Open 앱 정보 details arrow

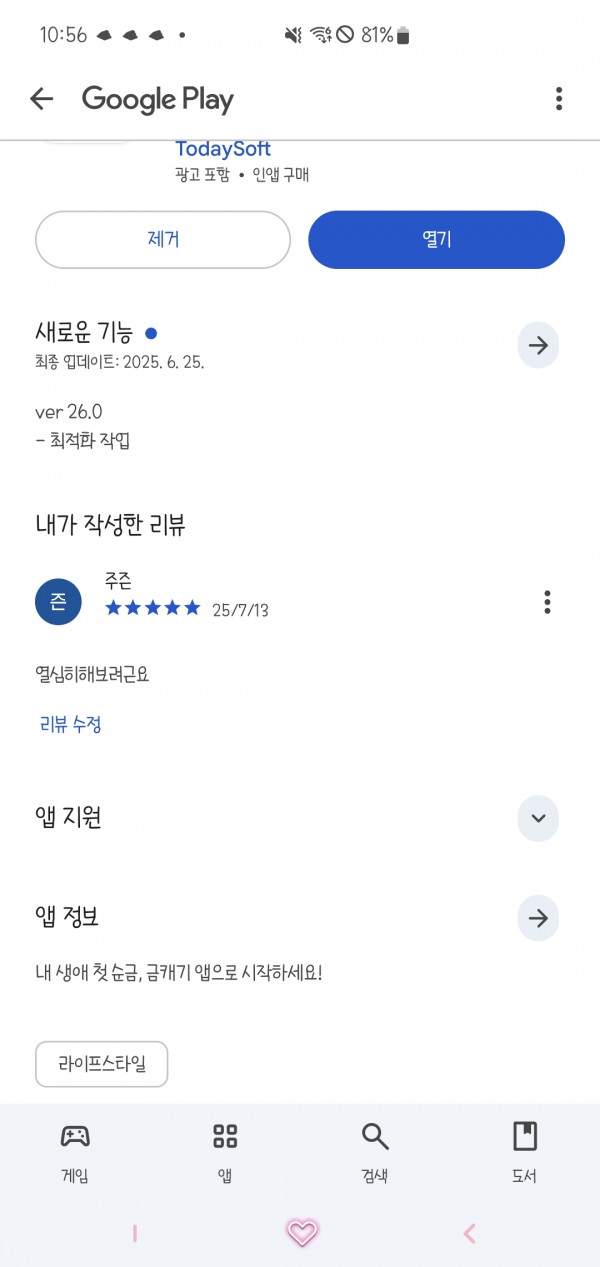(x=538, y=918)
